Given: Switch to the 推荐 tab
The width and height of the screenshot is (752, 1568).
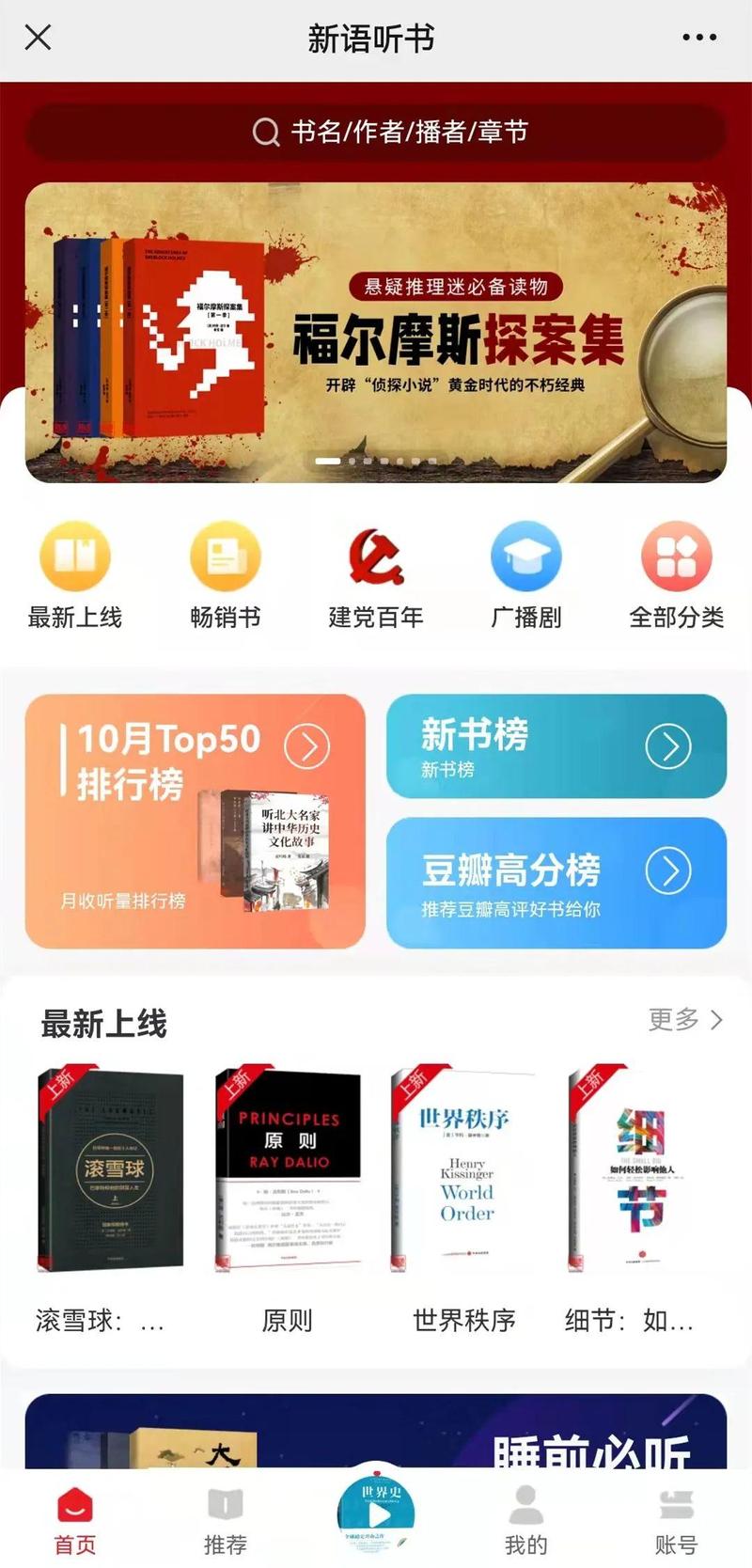Looking at the screenshot, I should click(x=226, y=1521).
